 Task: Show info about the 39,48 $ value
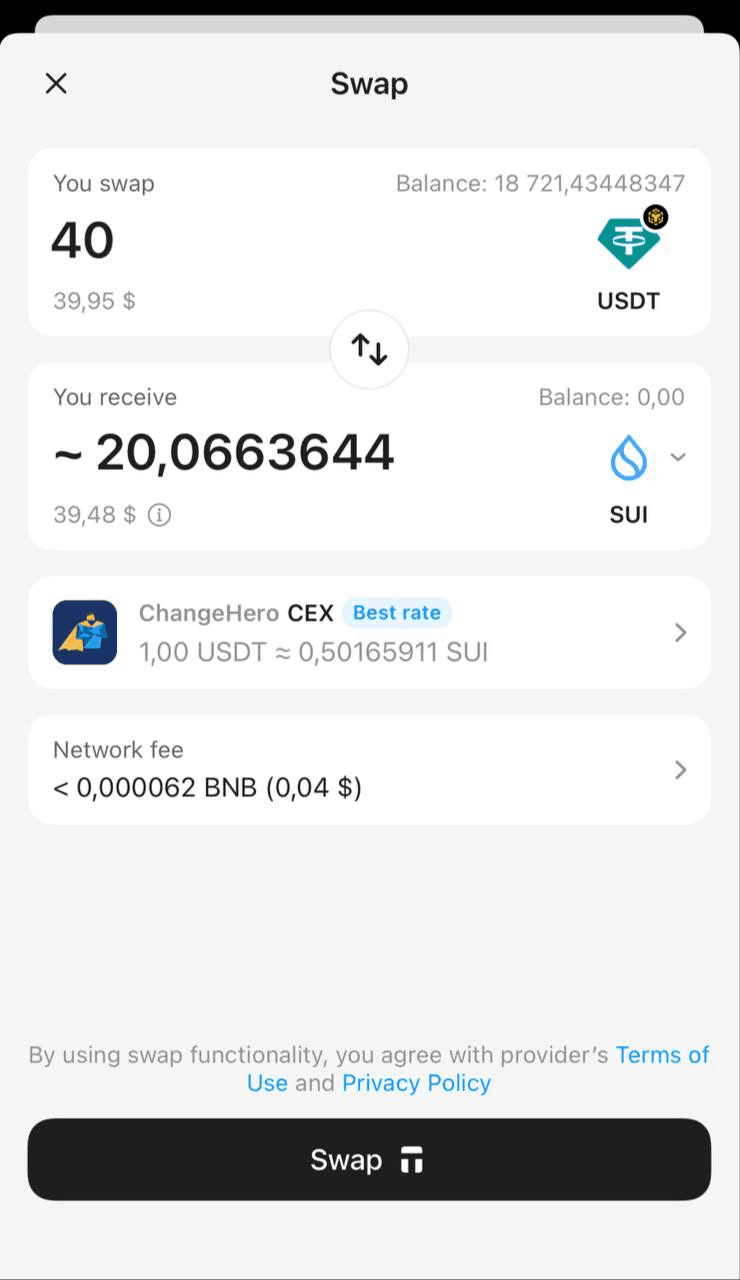(x=159, y=515)
